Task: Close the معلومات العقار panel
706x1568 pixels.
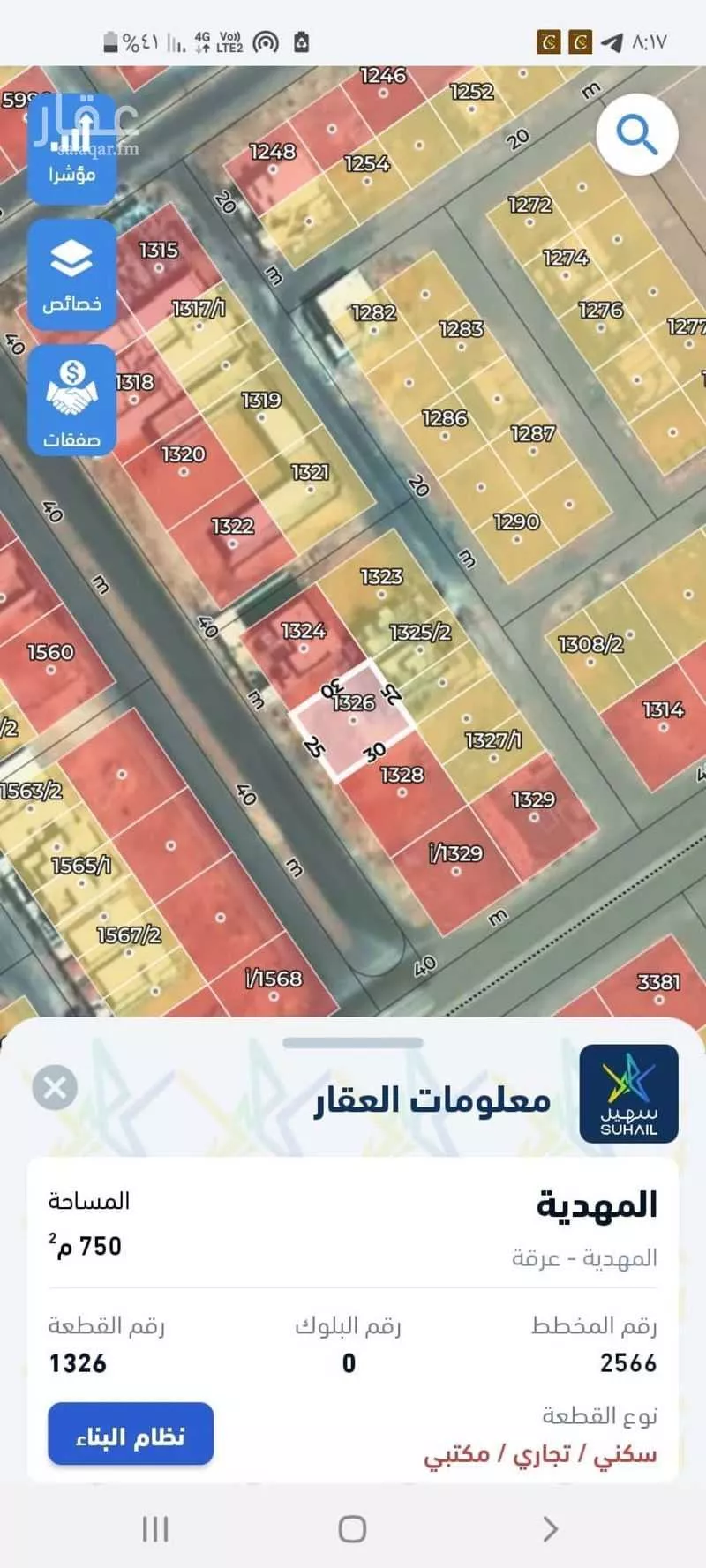Action: [x=56, y=1088]
